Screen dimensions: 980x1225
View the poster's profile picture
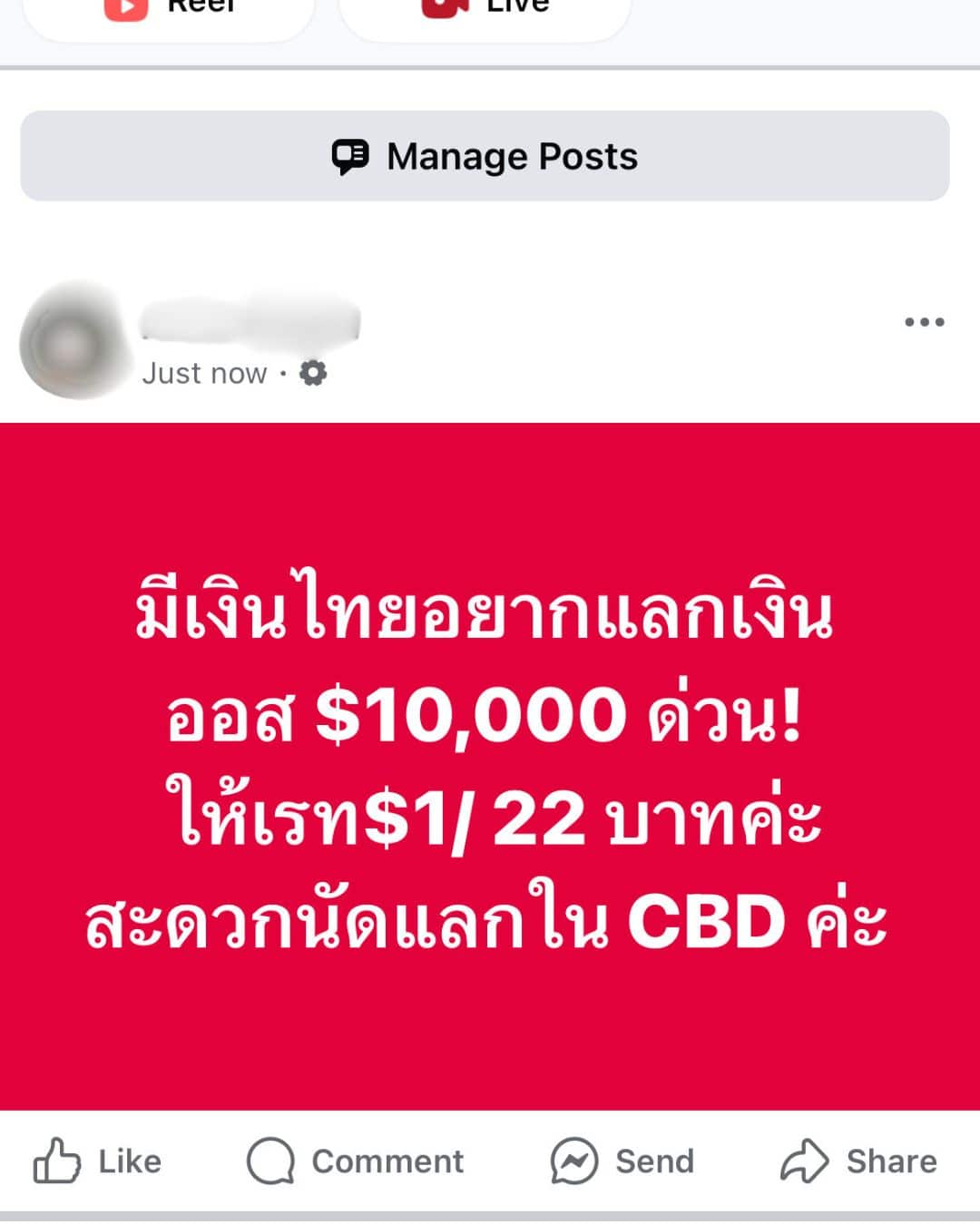[73, 336]
